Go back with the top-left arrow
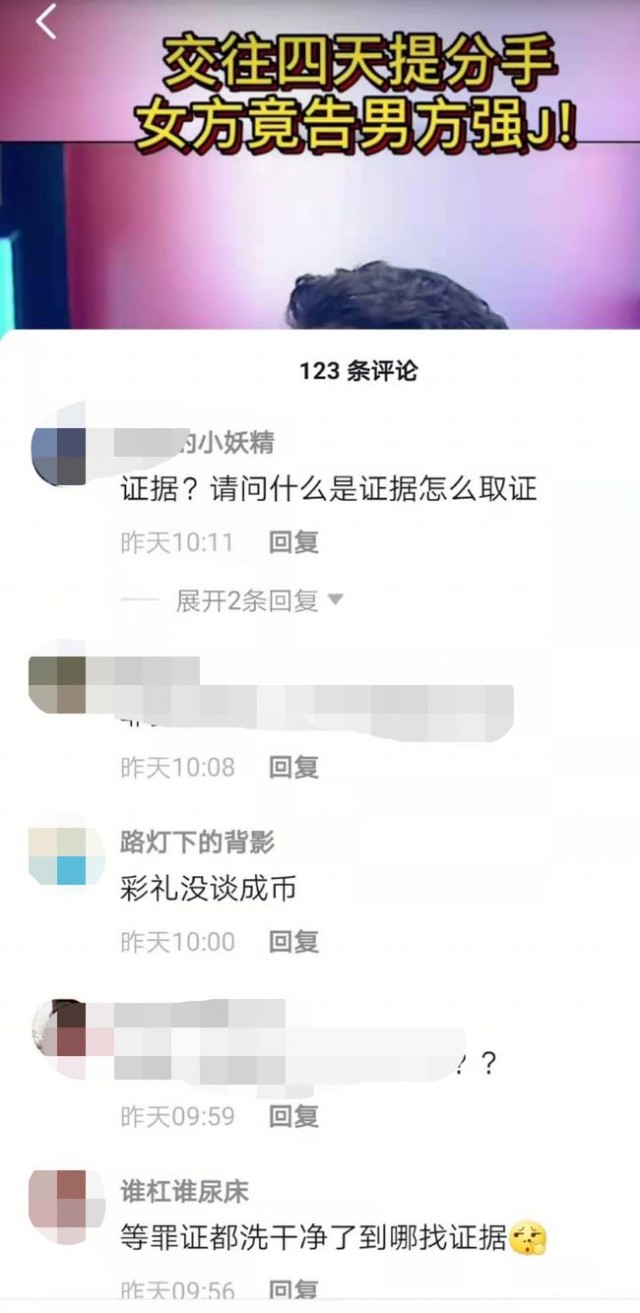640x1313 pixels. tap(46, 23)
